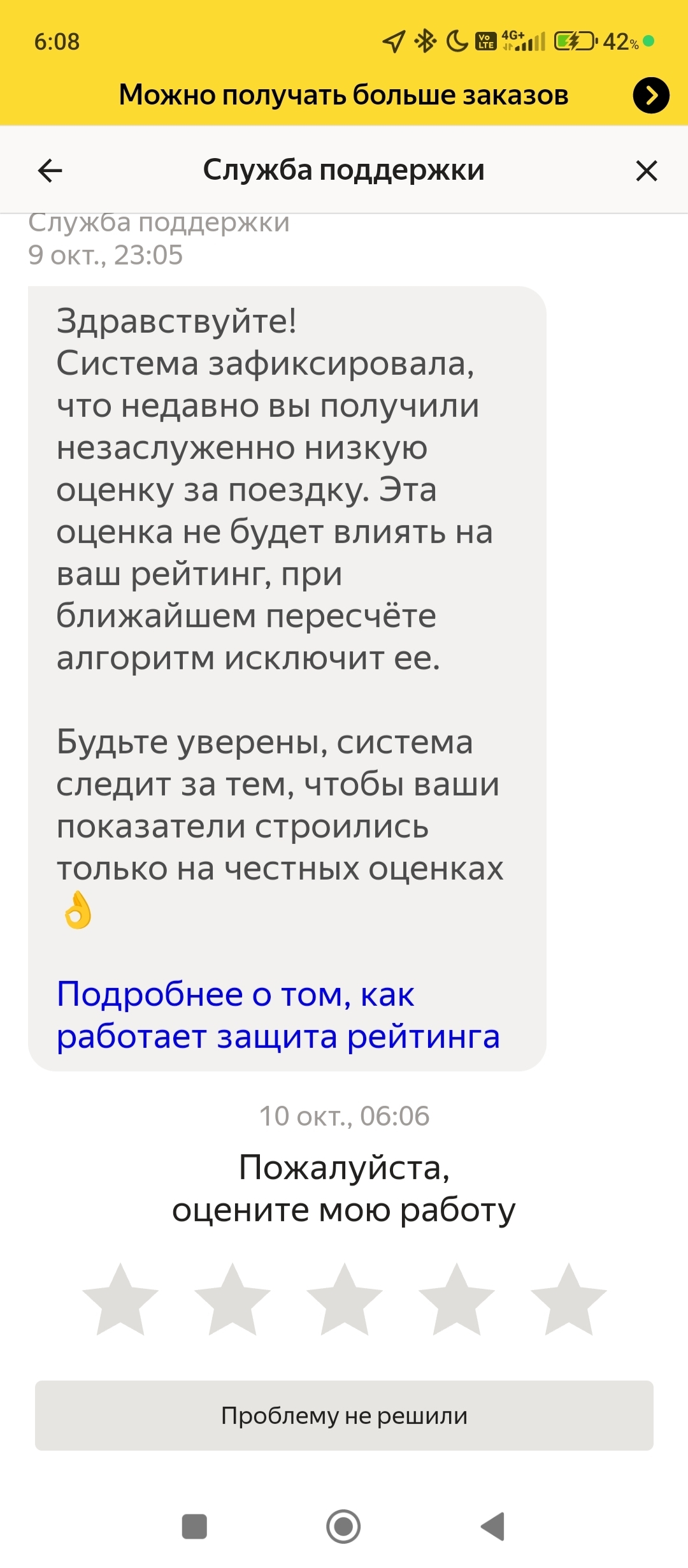Rate the support work three stars
The image size is (688, 1568).
[345, 1300]
